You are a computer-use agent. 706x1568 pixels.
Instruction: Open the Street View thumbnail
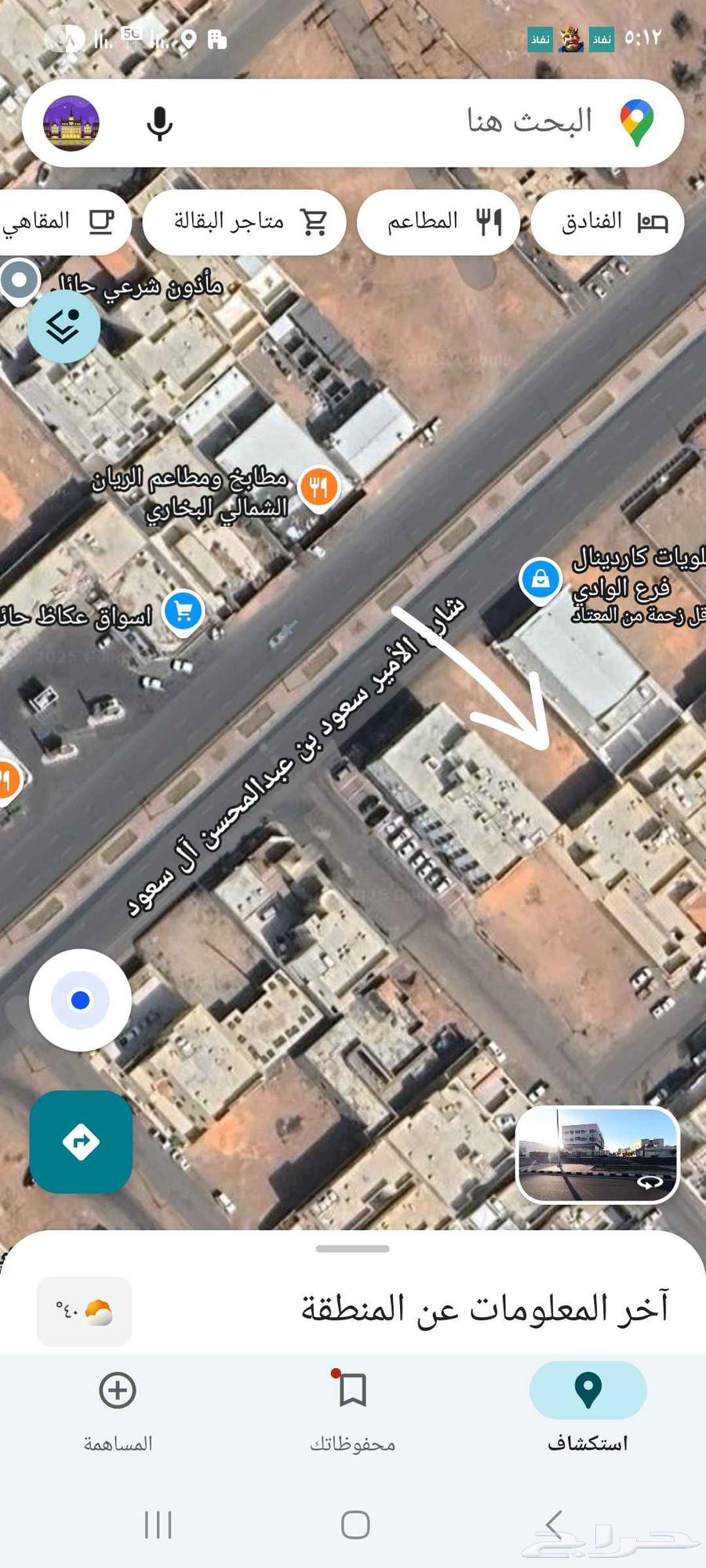597,1154
